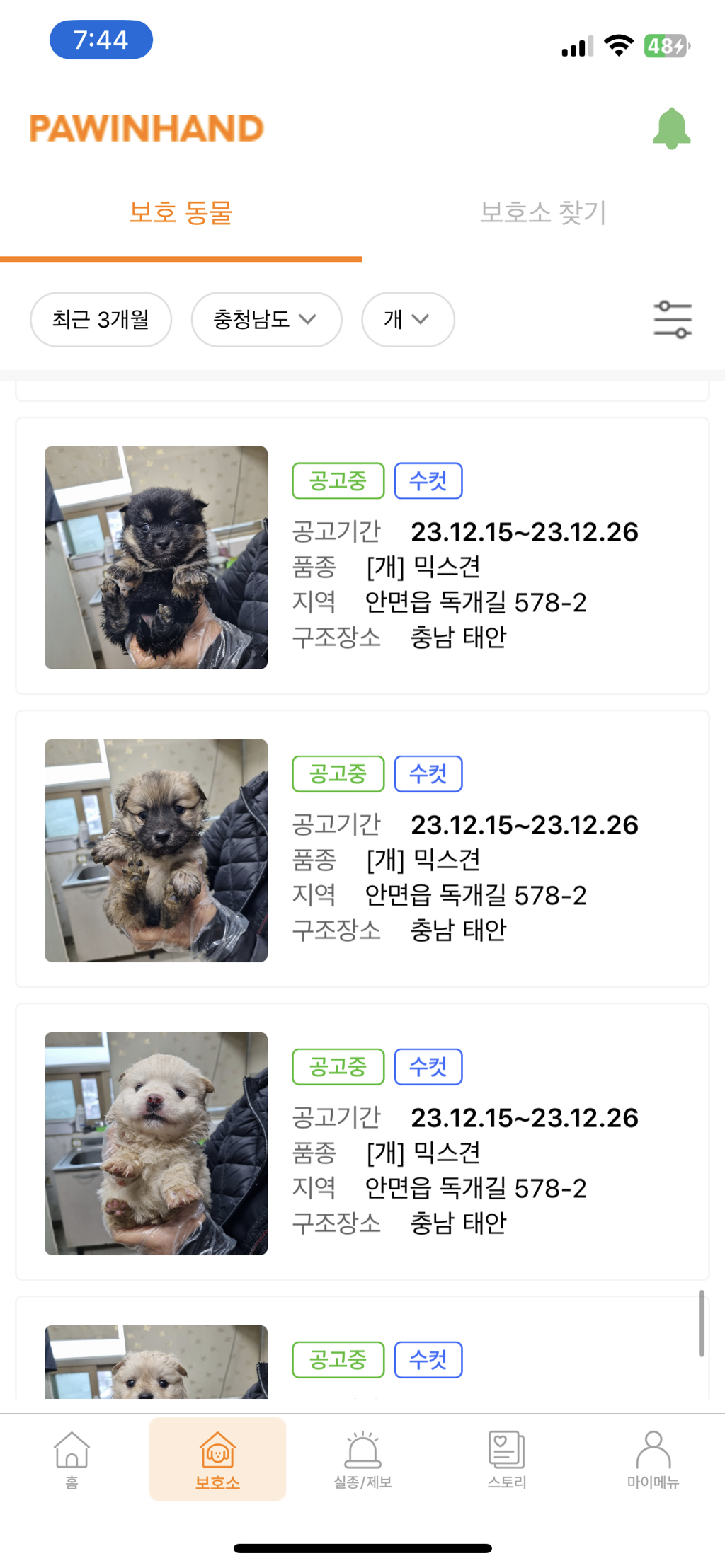The image size is (725, 1568).
Task: Open the 스토리 tab
Action: tap(507, 1459)
